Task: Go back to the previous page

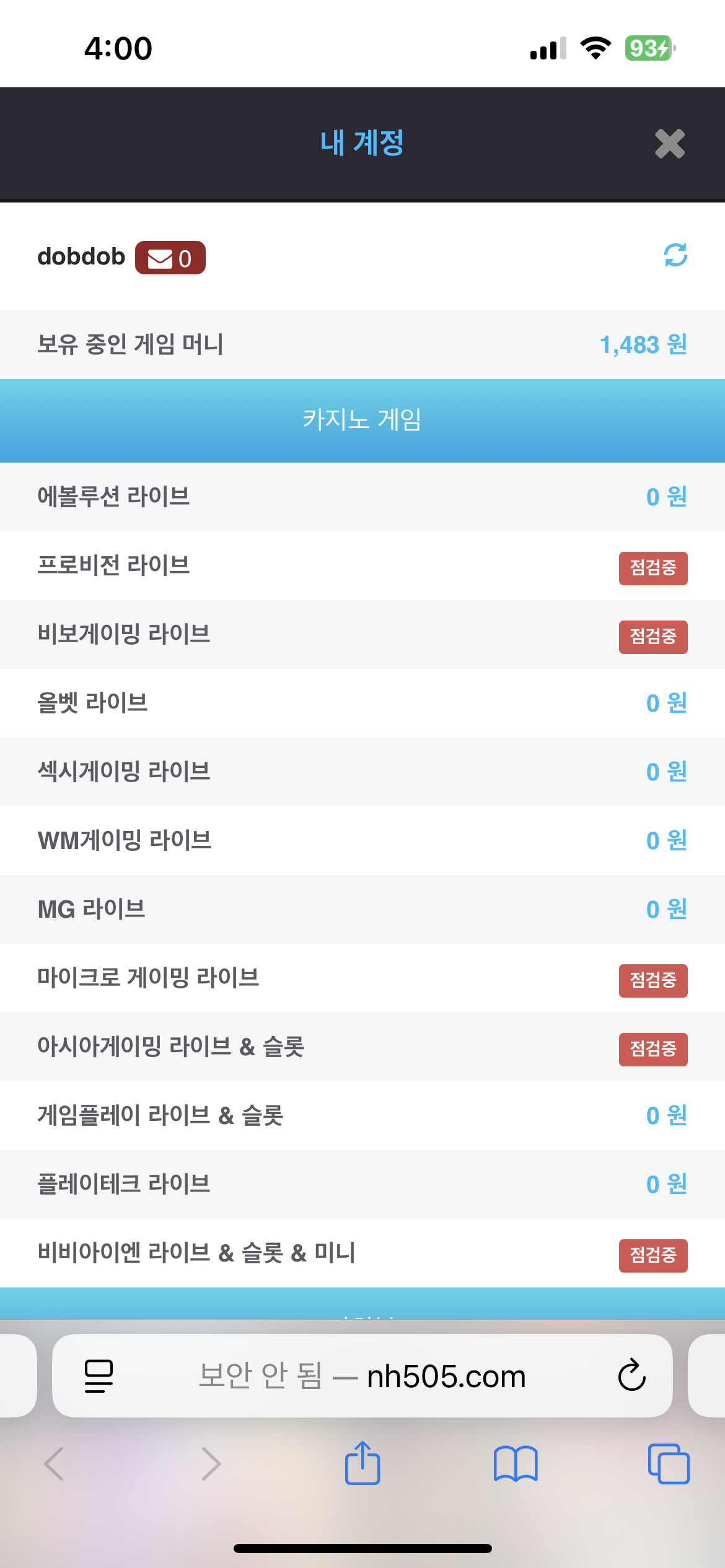Action: point(55,1464)
